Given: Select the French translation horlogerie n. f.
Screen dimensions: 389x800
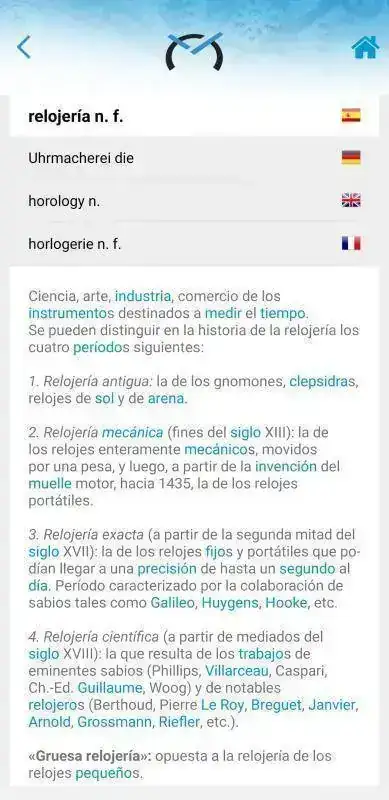Looking at the screenshot, I should (194, 244).
